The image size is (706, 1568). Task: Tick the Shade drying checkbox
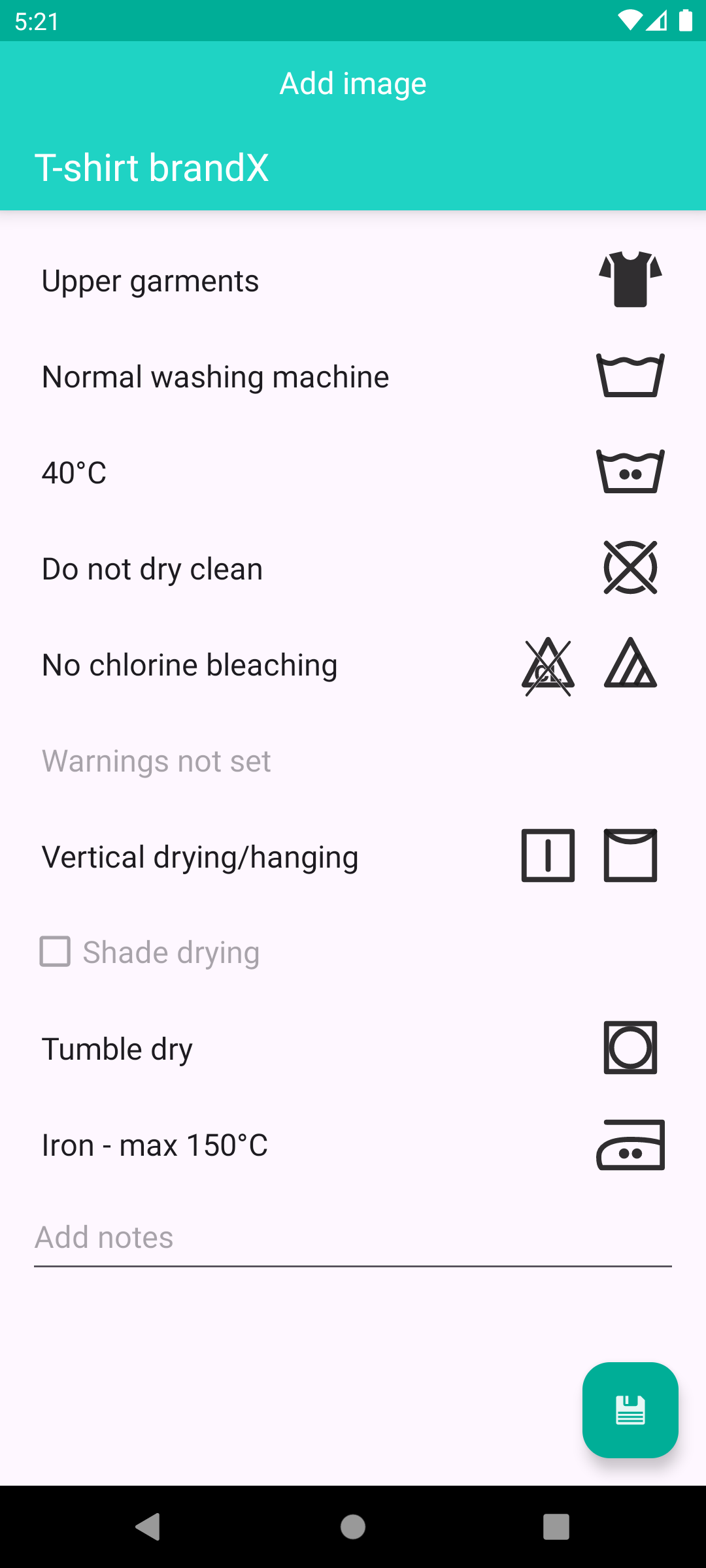[x=56, y=952]
